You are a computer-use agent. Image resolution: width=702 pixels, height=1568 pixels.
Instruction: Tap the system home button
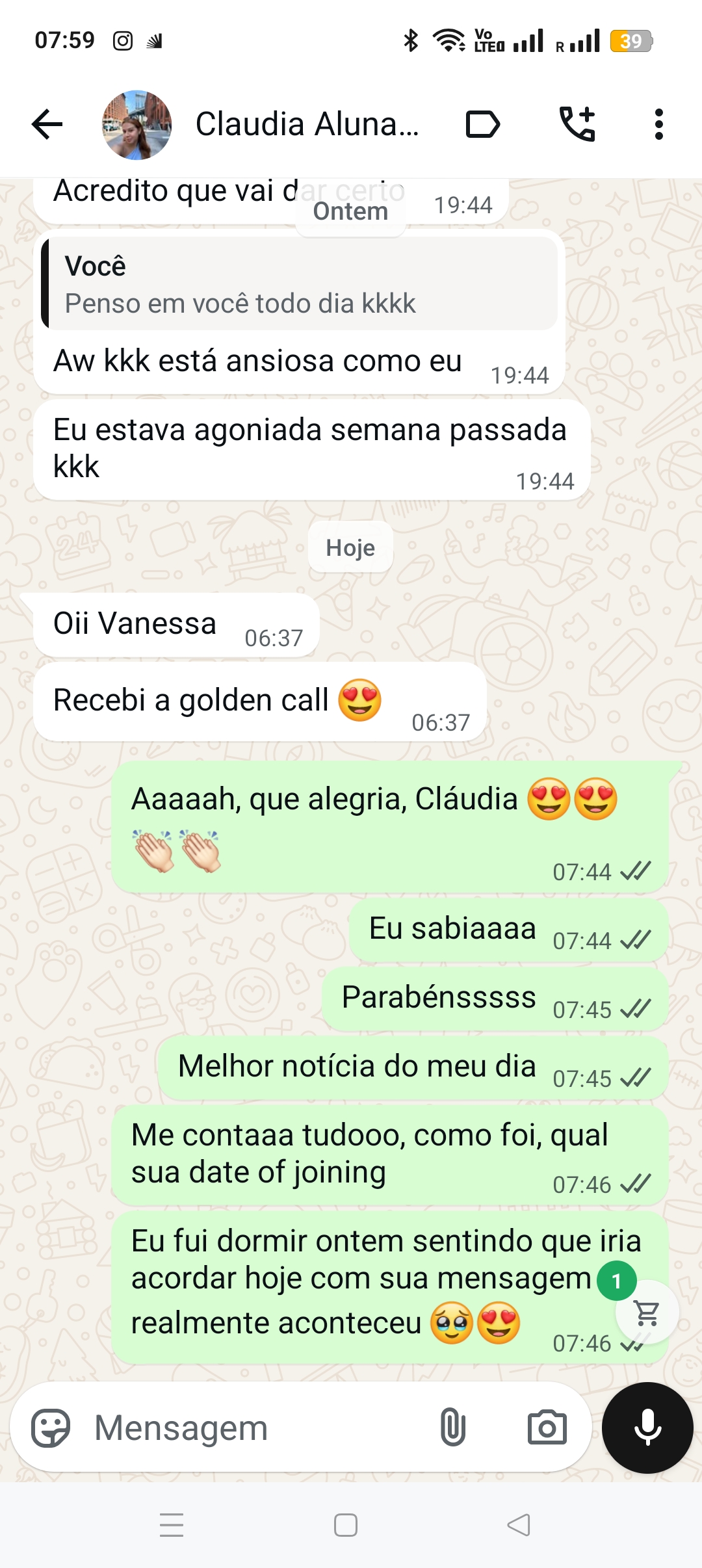tap(346, 1525)
